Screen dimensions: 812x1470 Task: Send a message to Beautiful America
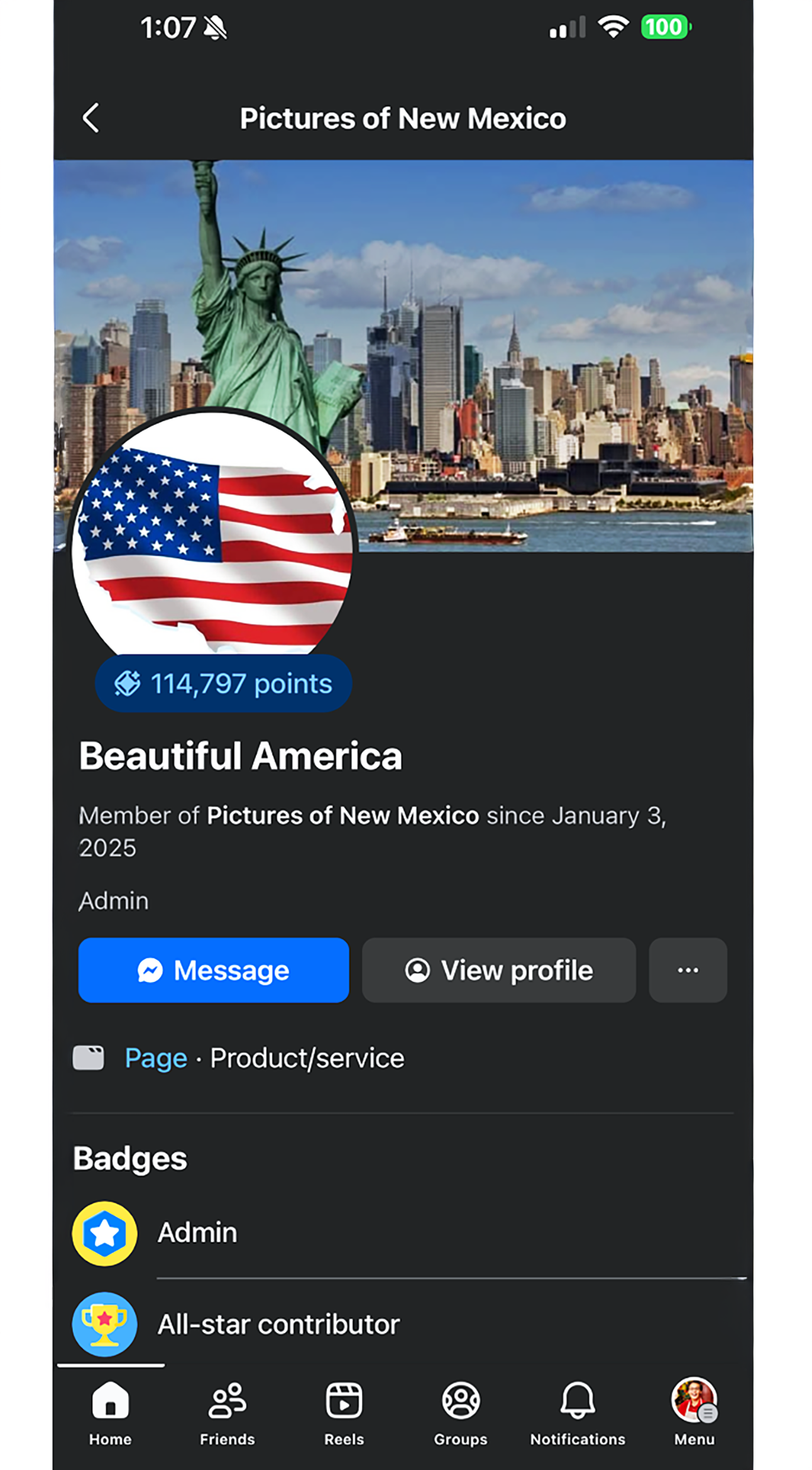213,970
